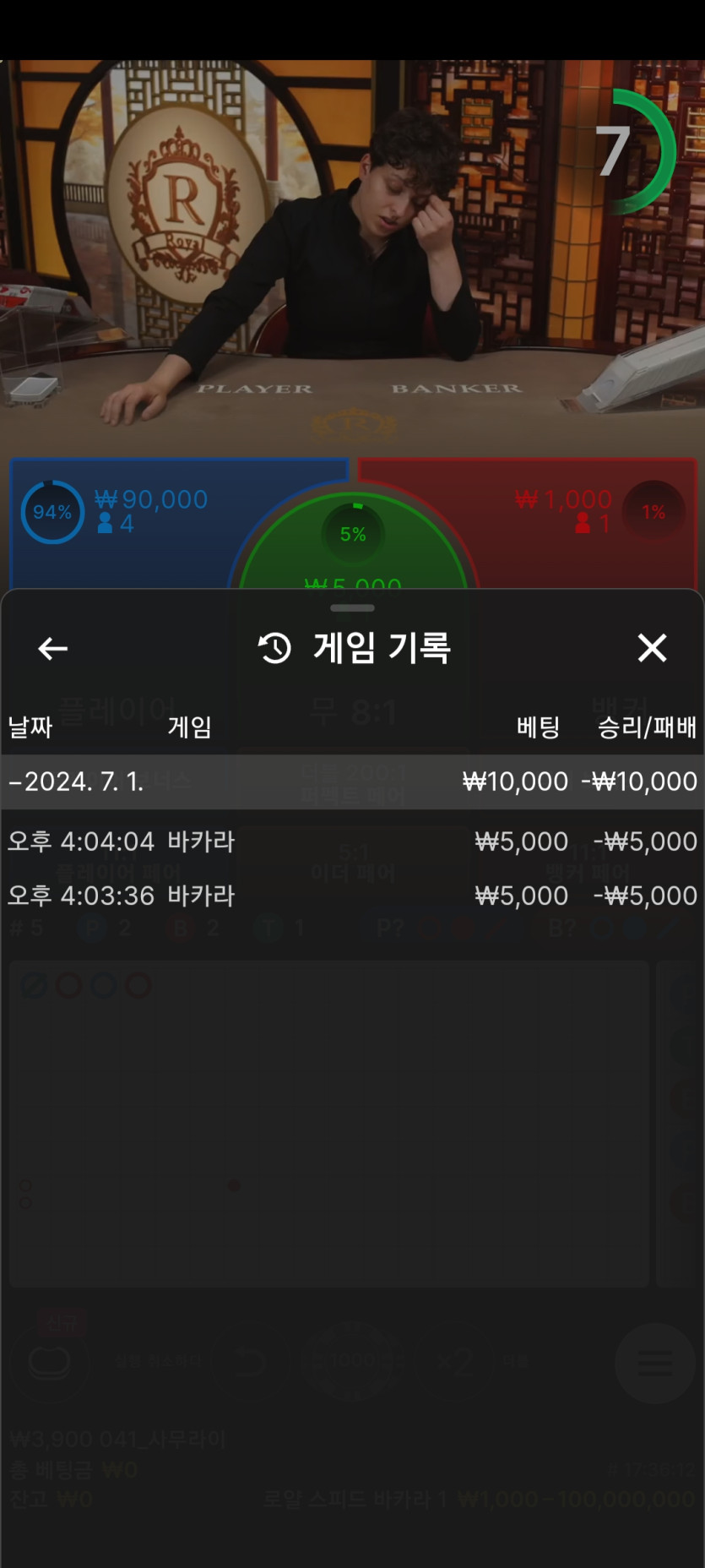Close the 게임 기록 panel
The height and width of the screenshot is (1568, 705).
pyautogui.click(x=652, y=649)
